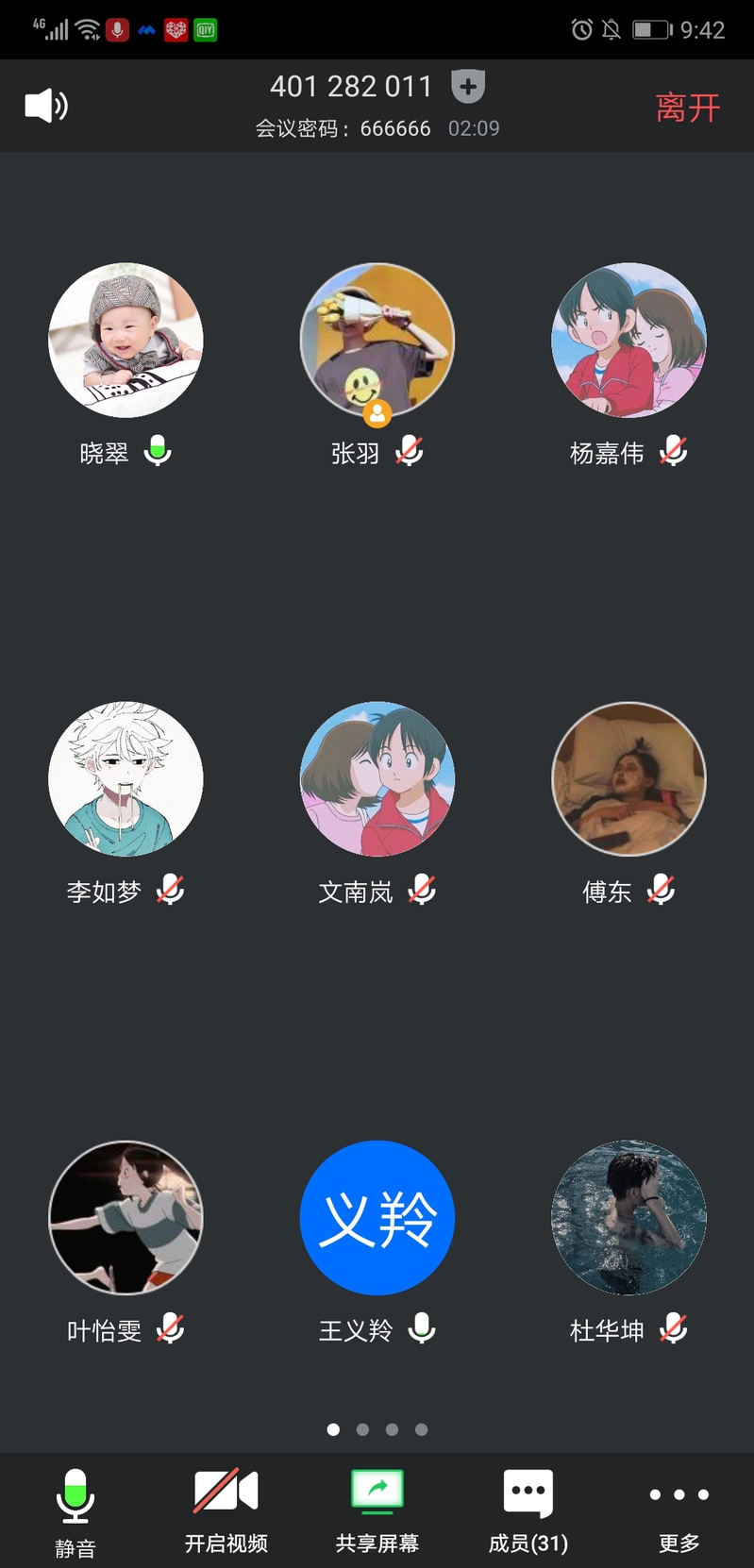This screenshot has width=754, height=1568.
Task: Select 李如梦's avatar
Action: click(126, 779)
